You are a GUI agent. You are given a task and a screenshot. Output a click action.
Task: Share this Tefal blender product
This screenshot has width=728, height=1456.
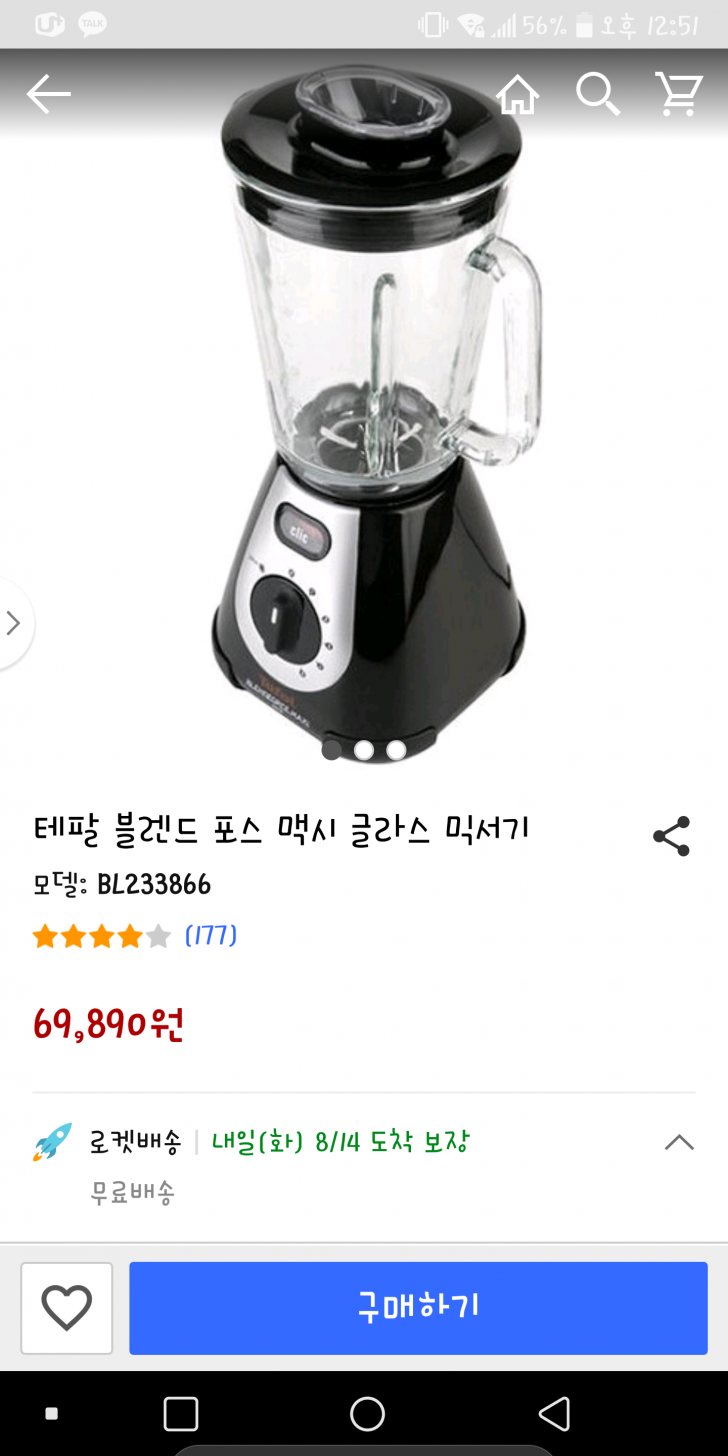[671, 836]
